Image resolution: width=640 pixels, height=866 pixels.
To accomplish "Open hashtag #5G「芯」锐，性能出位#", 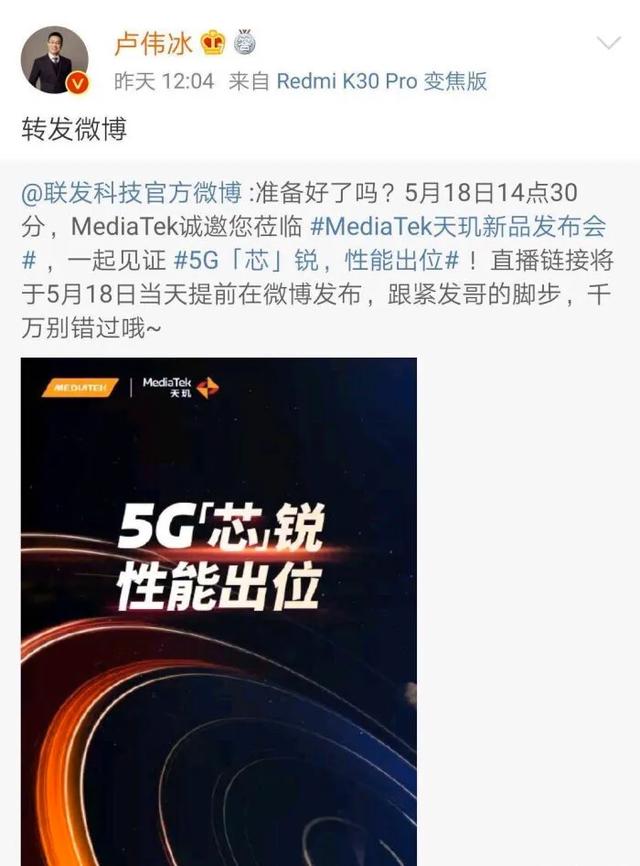I will click(x=318, y=260).
